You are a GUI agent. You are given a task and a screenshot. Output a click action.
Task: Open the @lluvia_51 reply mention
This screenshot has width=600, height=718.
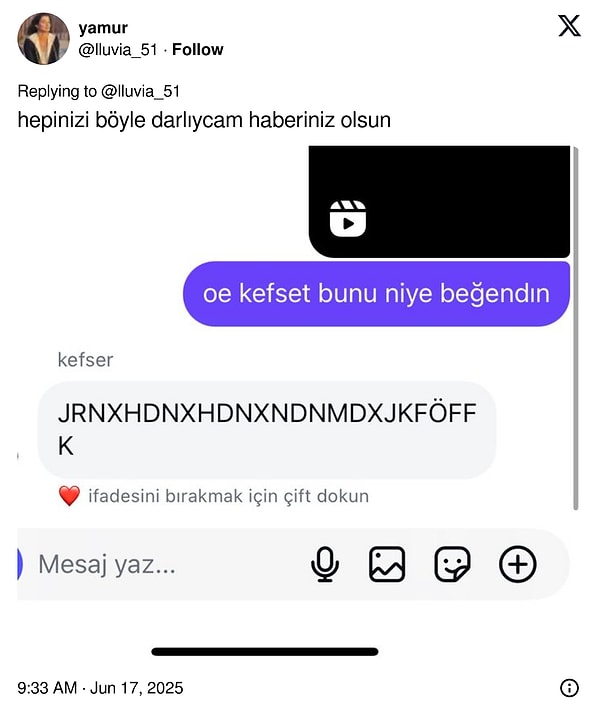tap(141, 91)
